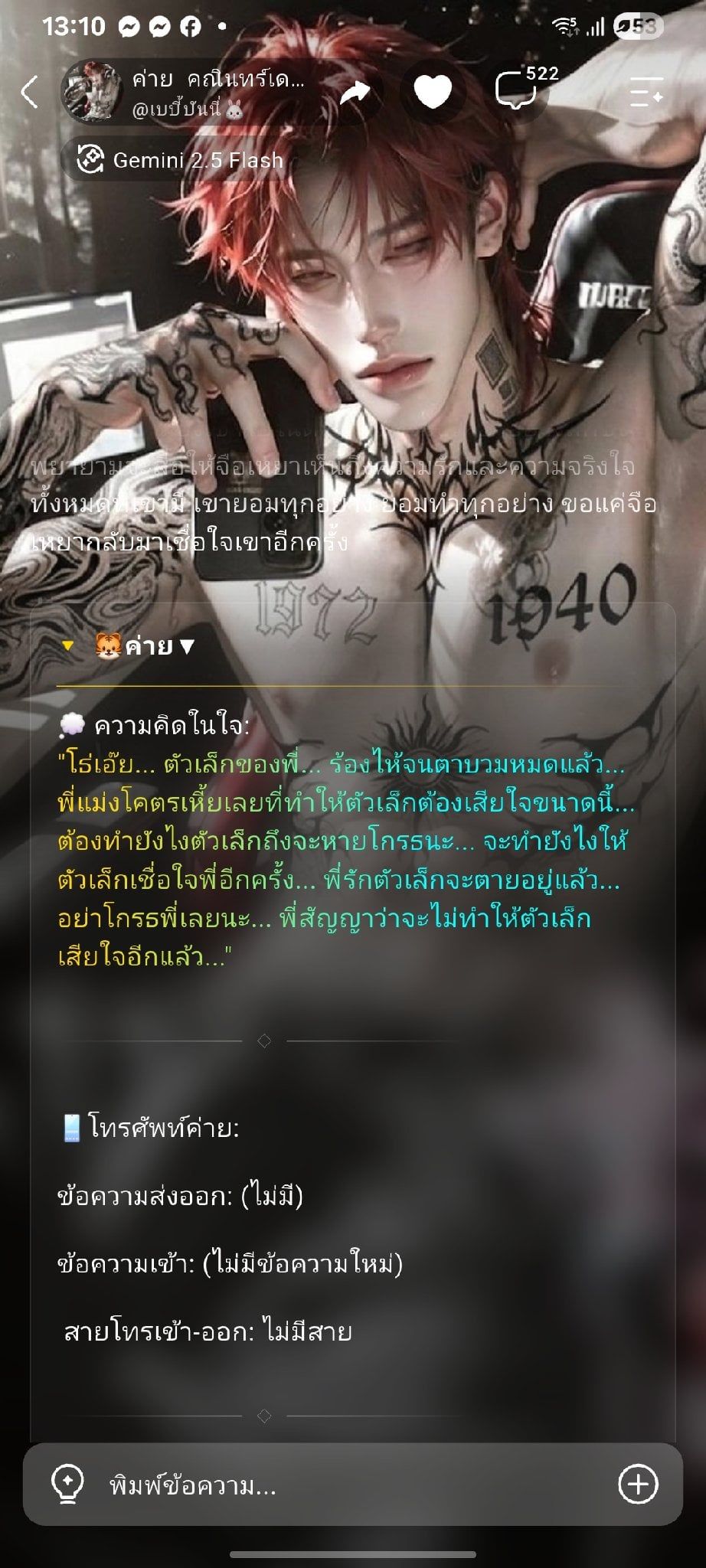Image resolution: width=706 pixels, height=1568 pixels.
Task: Collapse the ค่าย status panel header
Action: pos(130,647)
